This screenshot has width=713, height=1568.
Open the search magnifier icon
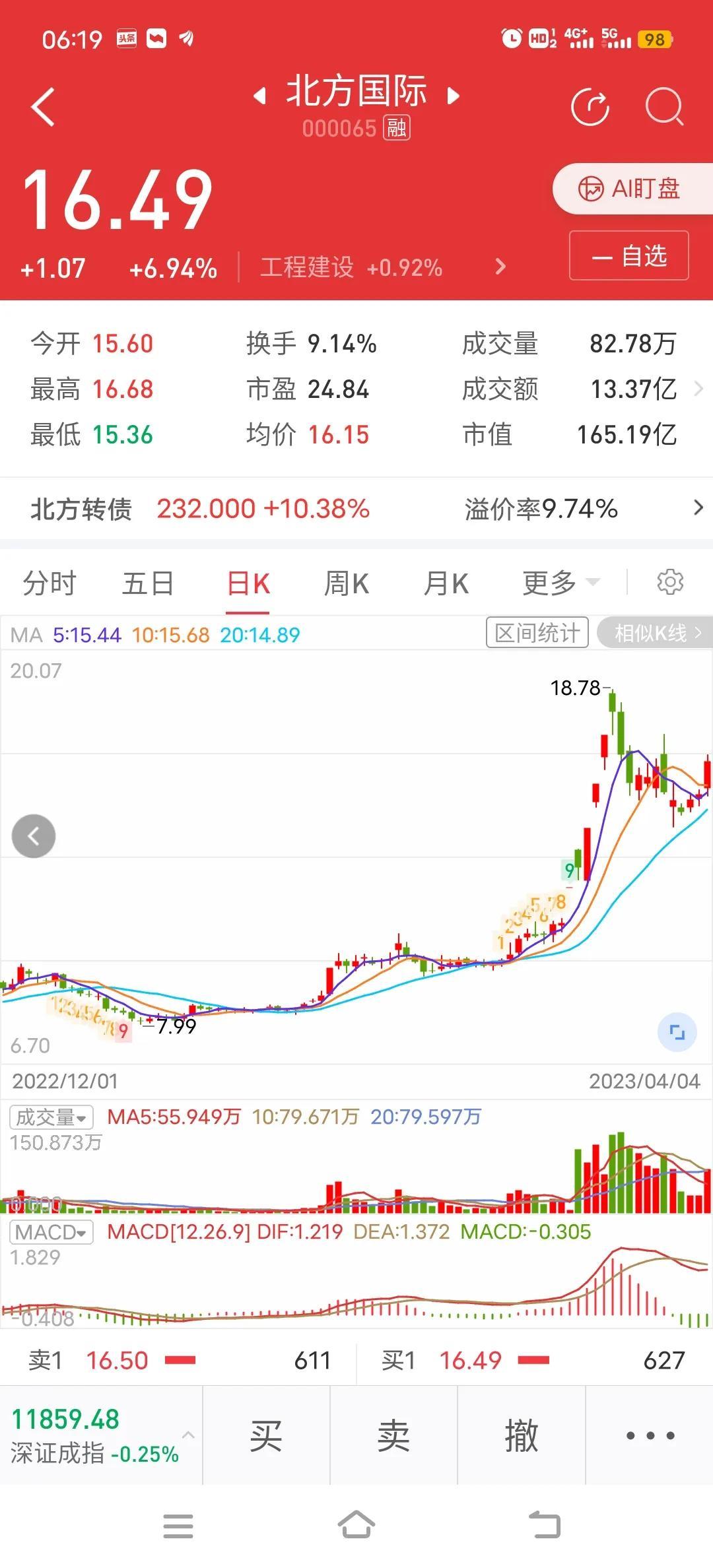click(664, 107)
